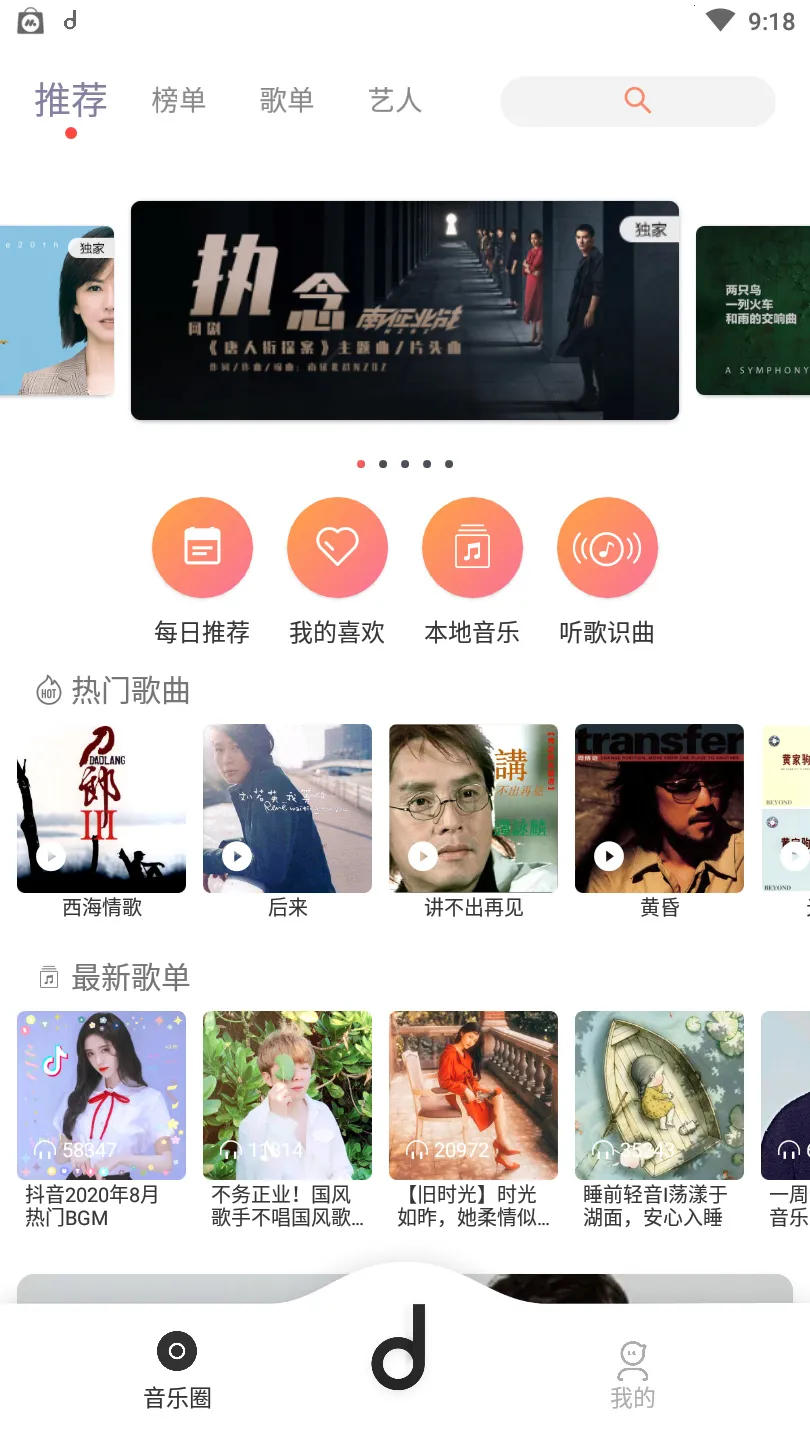
Task: Switch to the 榜单 tab
Action: [179, 101]
